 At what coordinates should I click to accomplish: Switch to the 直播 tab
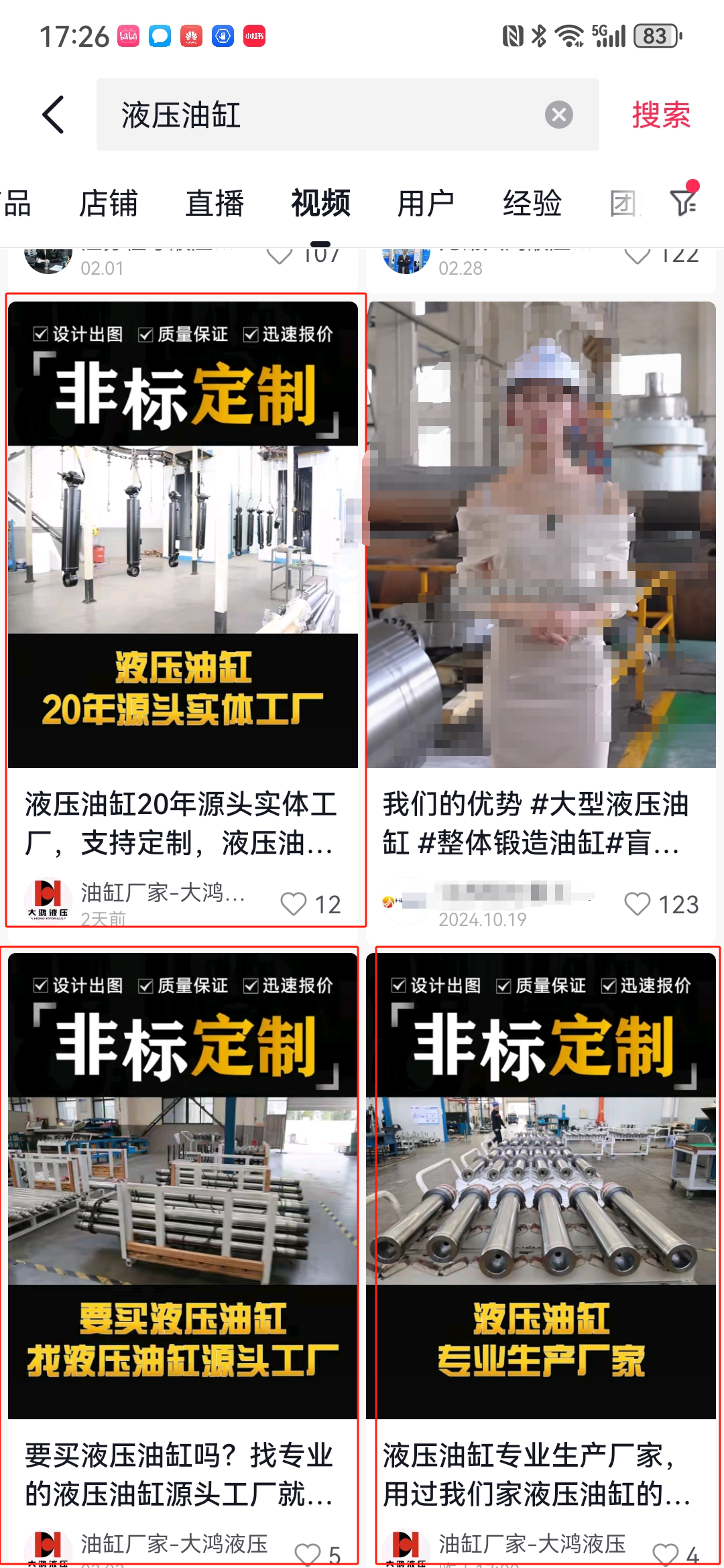pos(215,203)
